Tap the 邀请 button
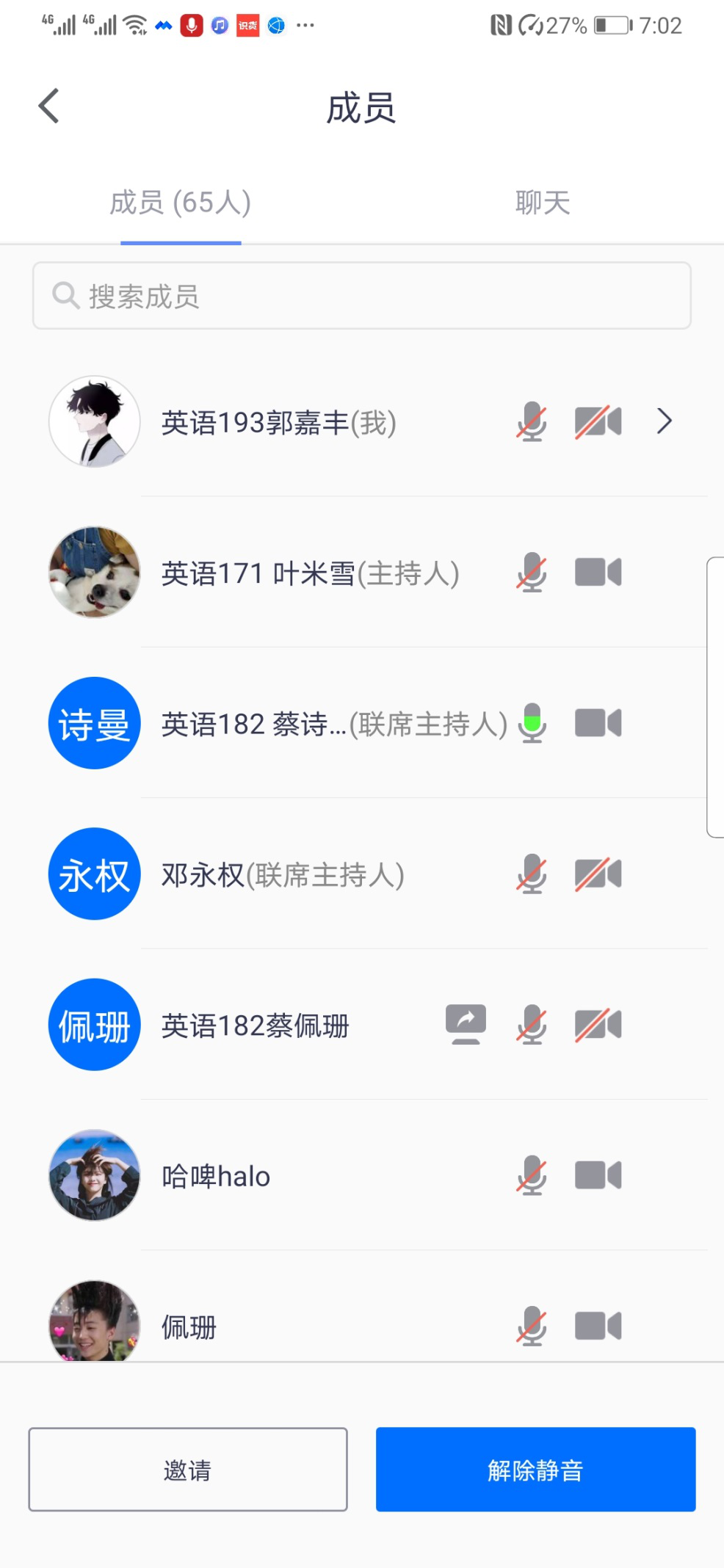 188,1470
